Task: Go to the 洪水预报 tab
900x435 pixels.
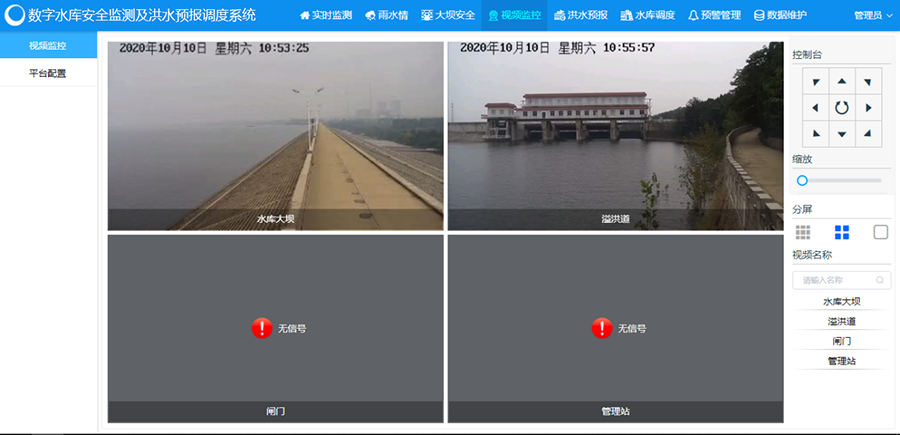Action: 580,15
